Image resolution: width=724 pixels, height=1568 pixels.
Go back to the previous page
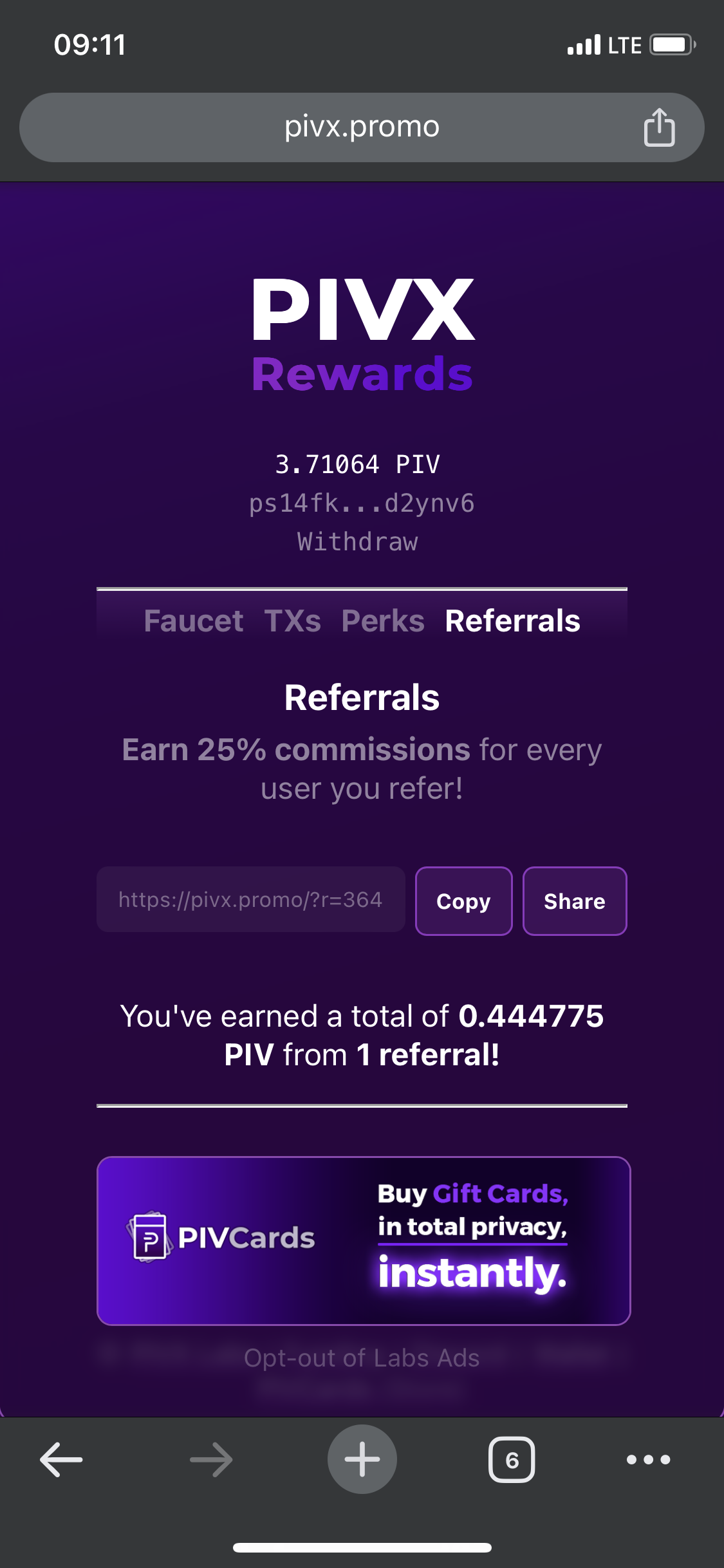coord(62,1459)
